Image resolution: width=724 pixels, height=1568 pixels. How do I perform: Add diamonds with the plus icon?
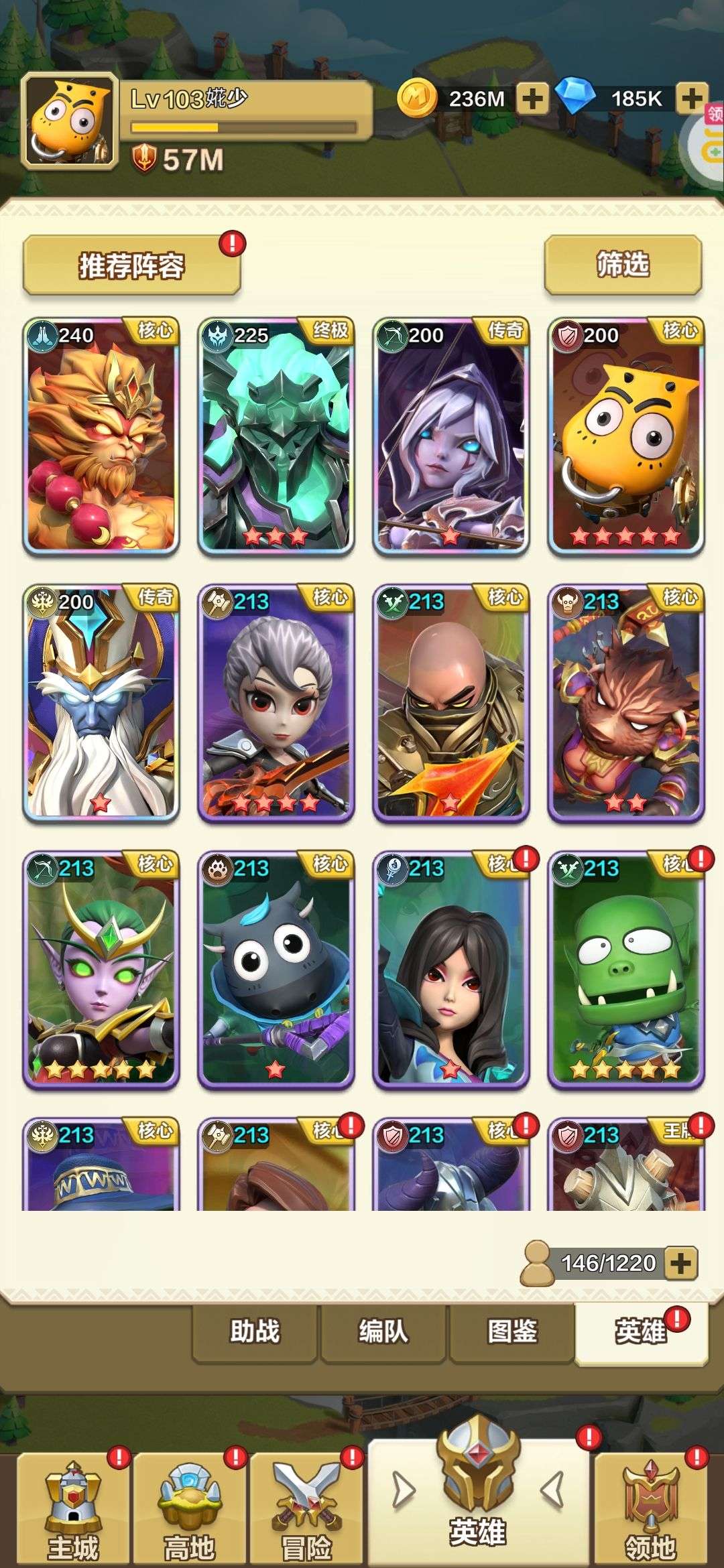(692, 99)
